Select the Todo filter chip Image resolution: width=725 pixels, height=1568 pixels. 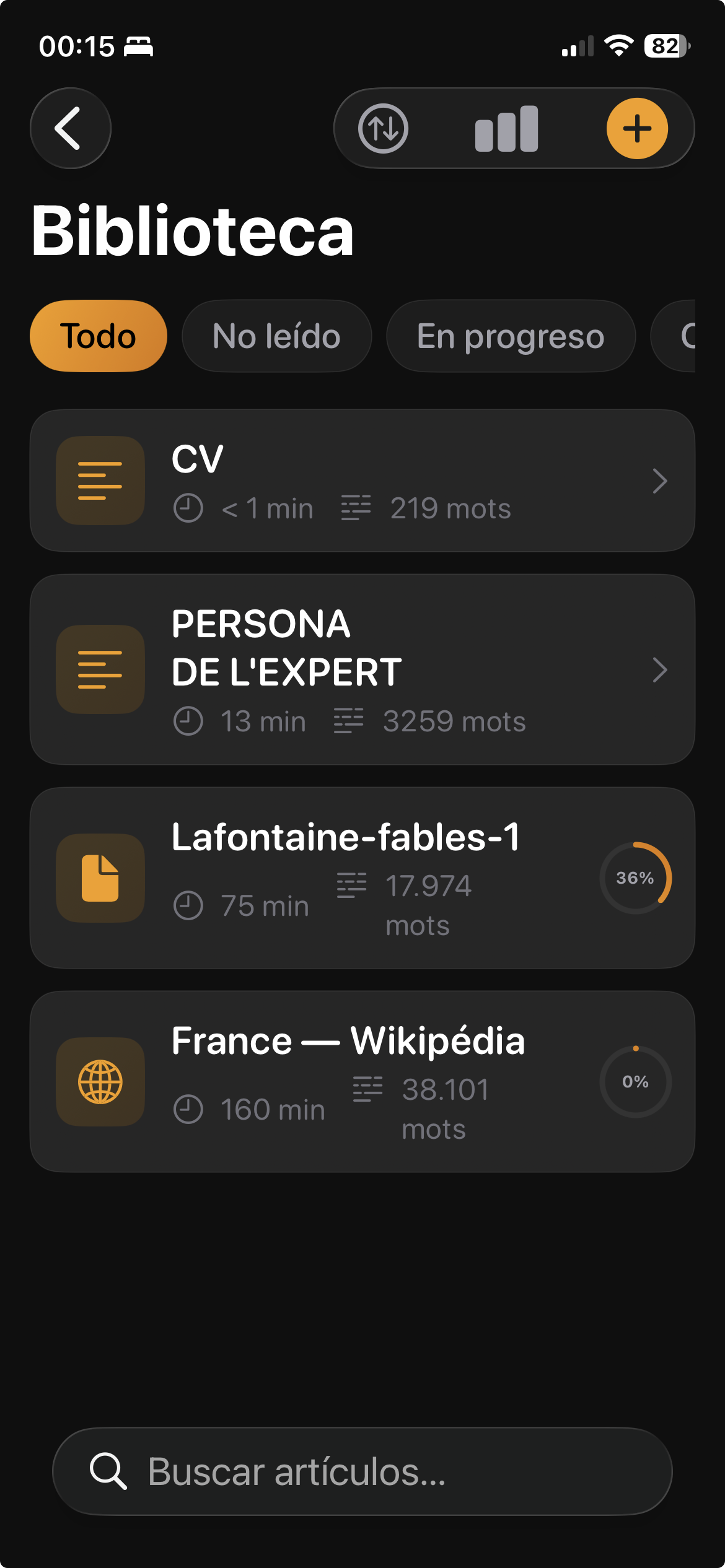tap(98, 336)
